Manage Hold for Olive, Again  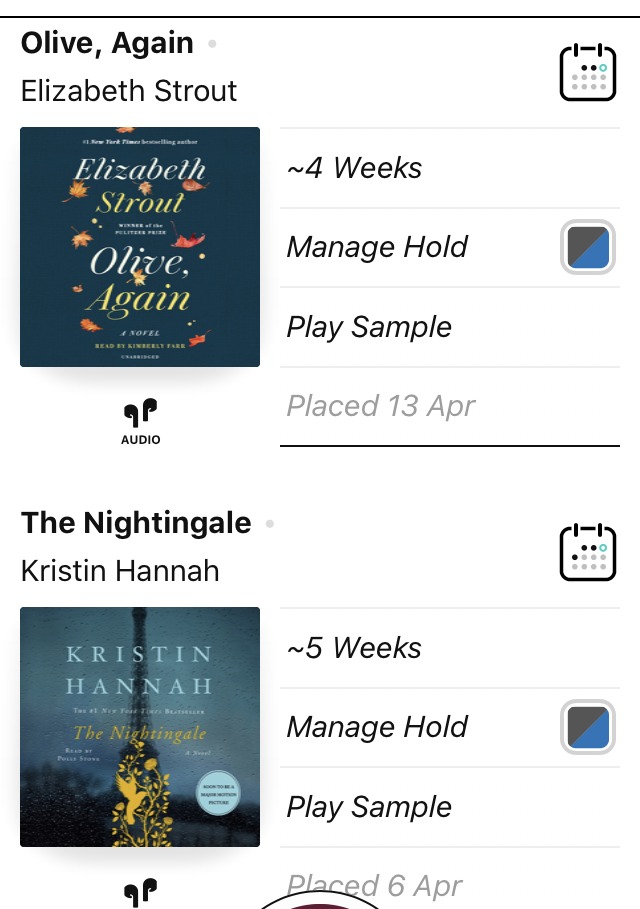(377, 247)
